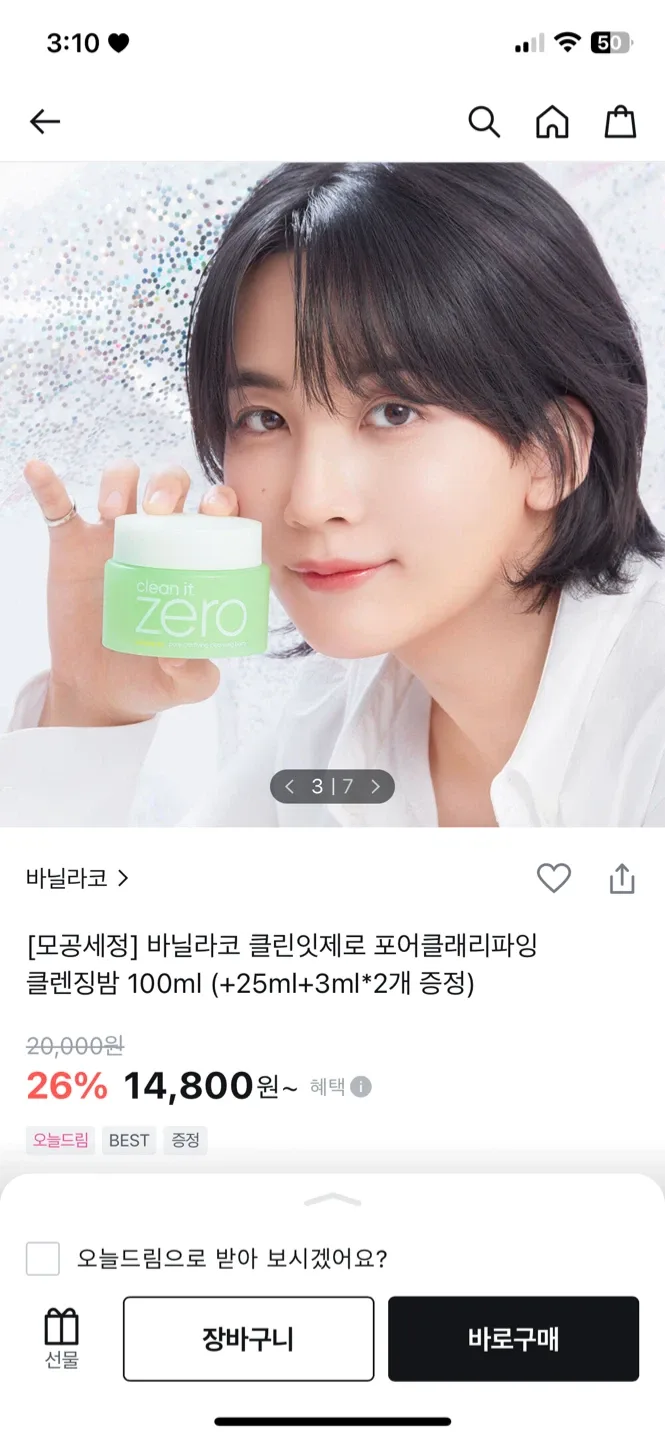
Task: Open the shopping bag cart
Action: pos(620,122)
